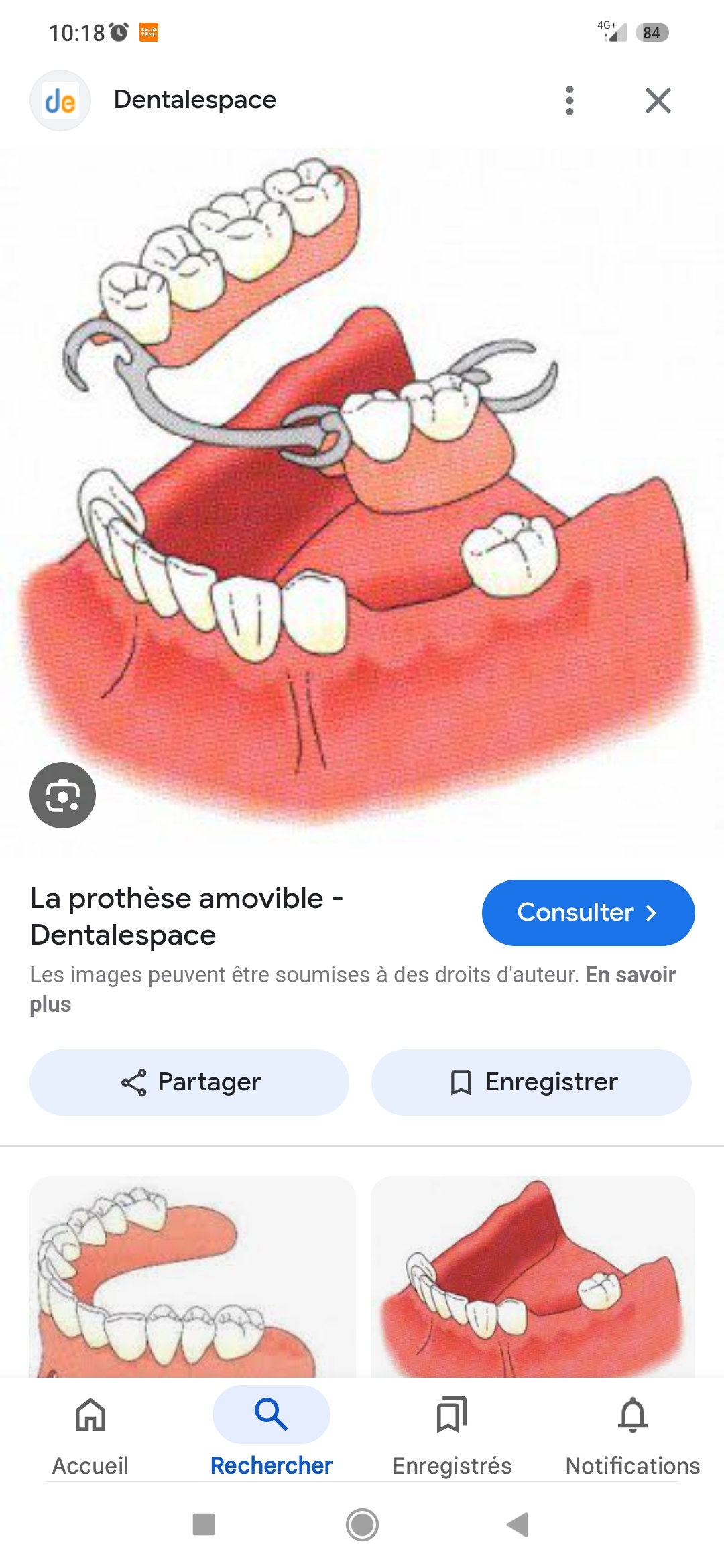This screenshot has height=1568, width=724.
Task: View the large removable prosthesis image
Action: pos(362,496)
